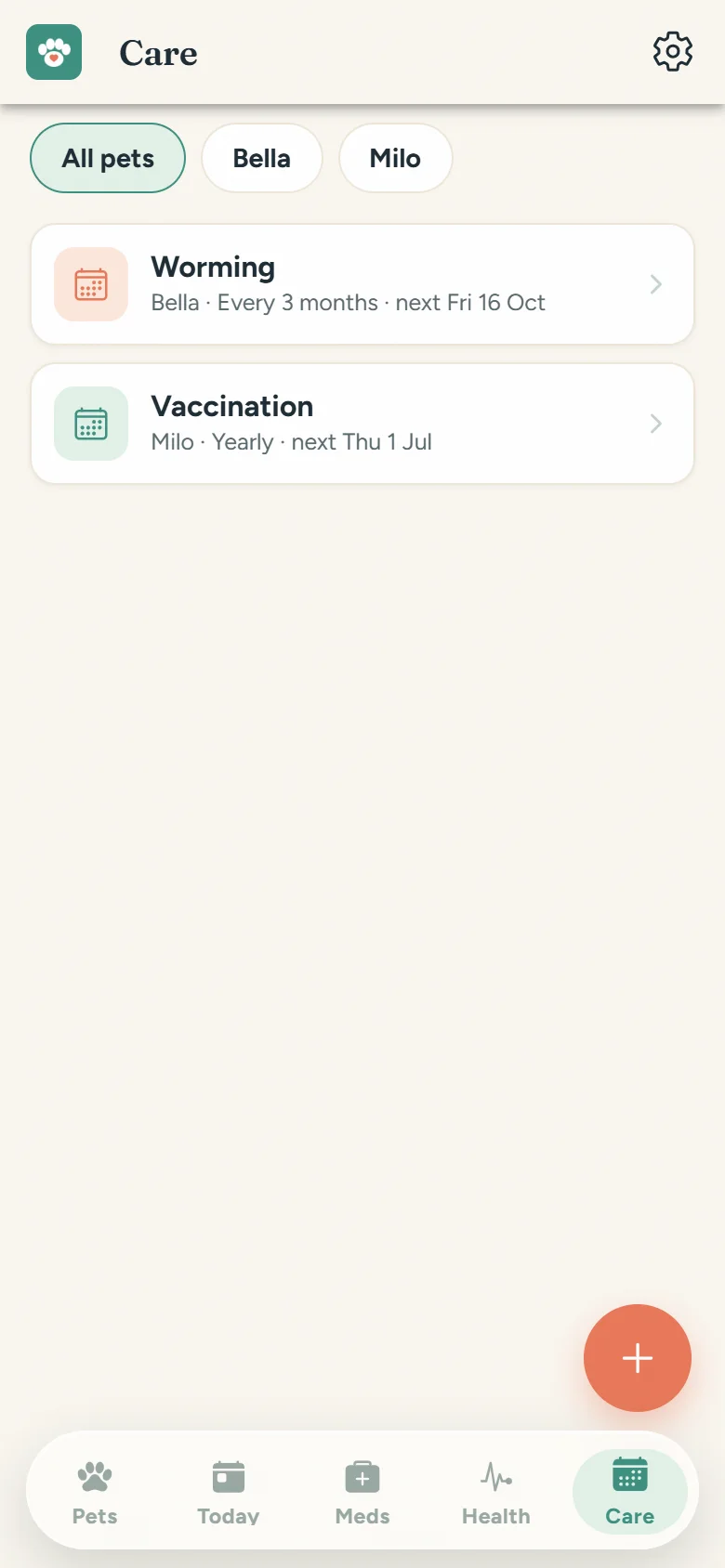Open the Meds tab
Image resolution: width=725 pixels, height=1568 pixels.
[362, 1492]
